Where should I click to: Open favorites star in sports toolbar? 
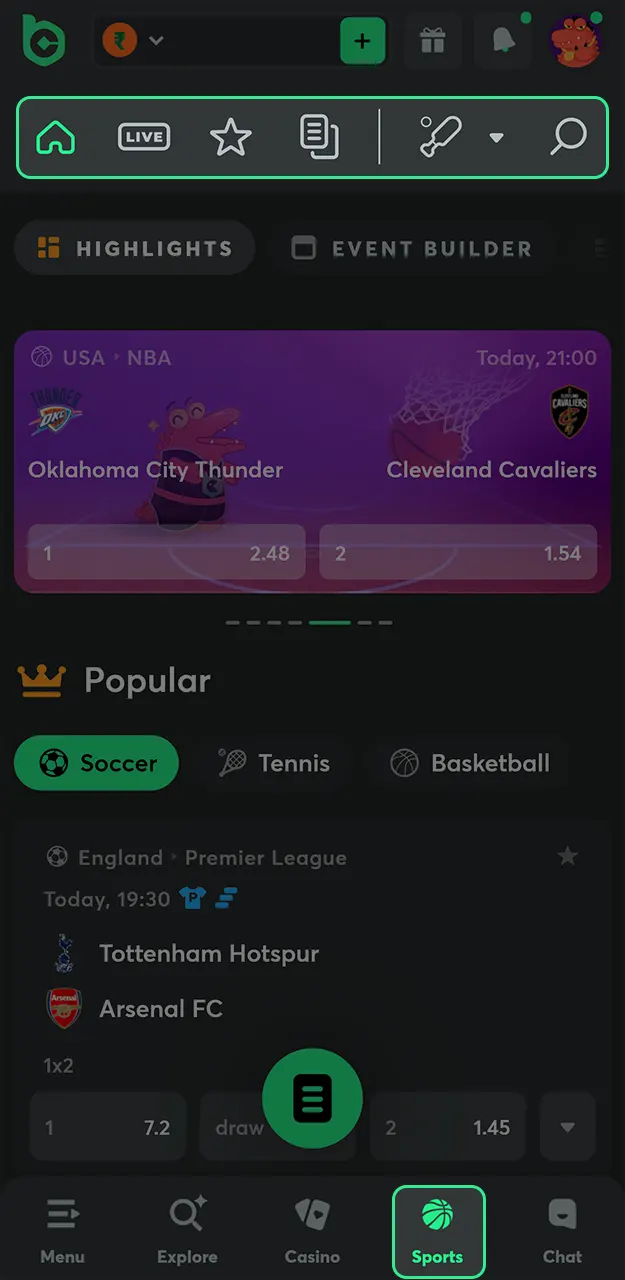tap(231, 137)
